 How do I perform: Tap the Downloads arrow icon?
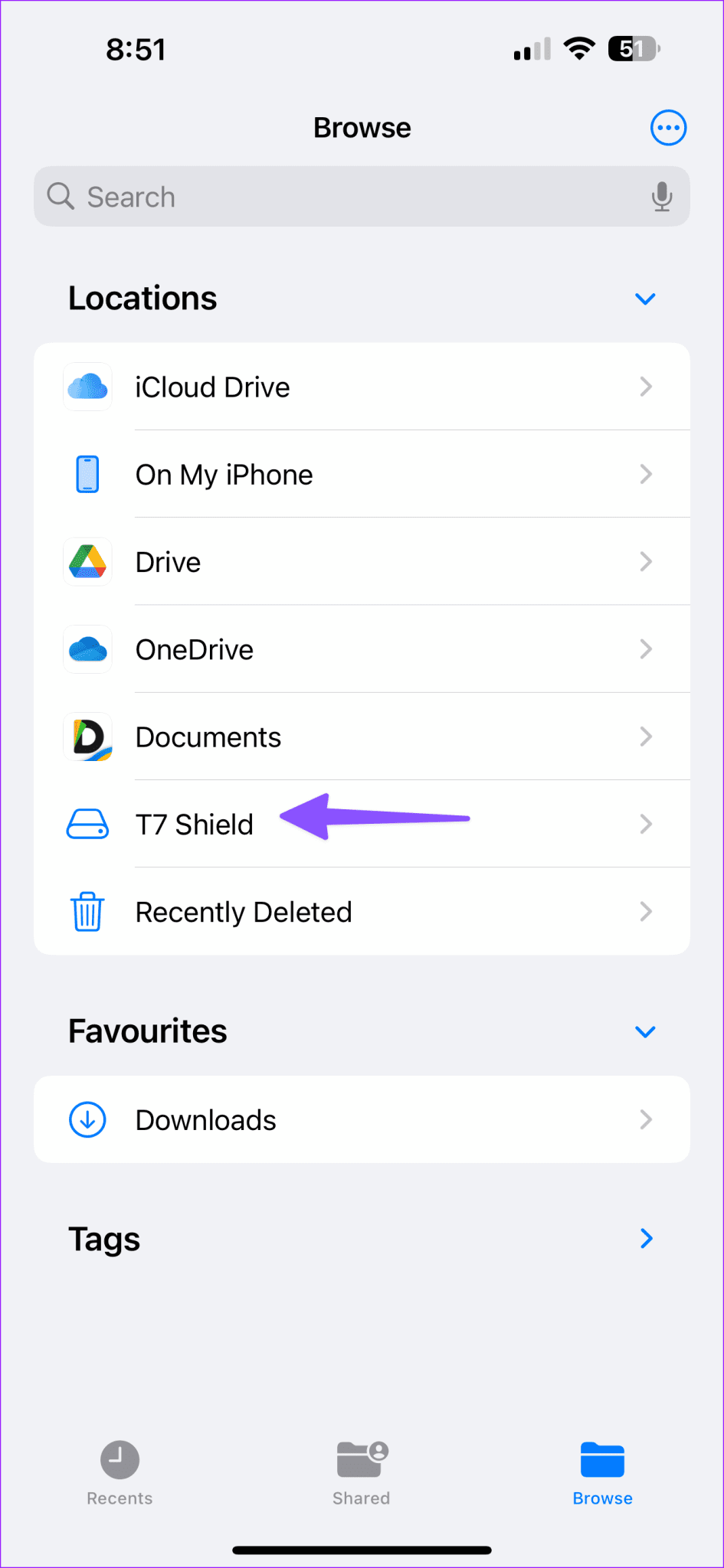[87, 1119]
